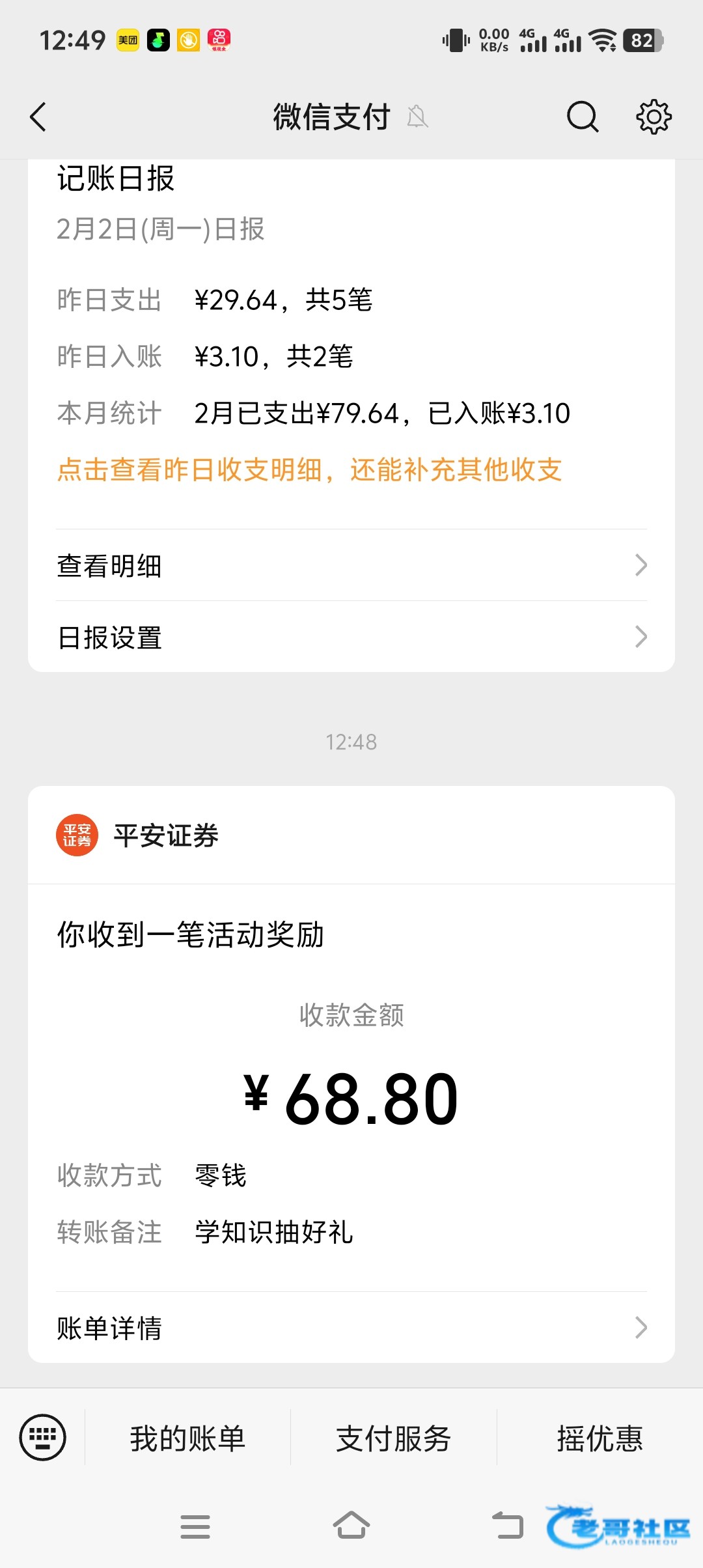The width and height of the screenshot is (703, 1568).
Task: Open the recent apps menu button
Action: pyautogui.click(x=195, y=1526)
